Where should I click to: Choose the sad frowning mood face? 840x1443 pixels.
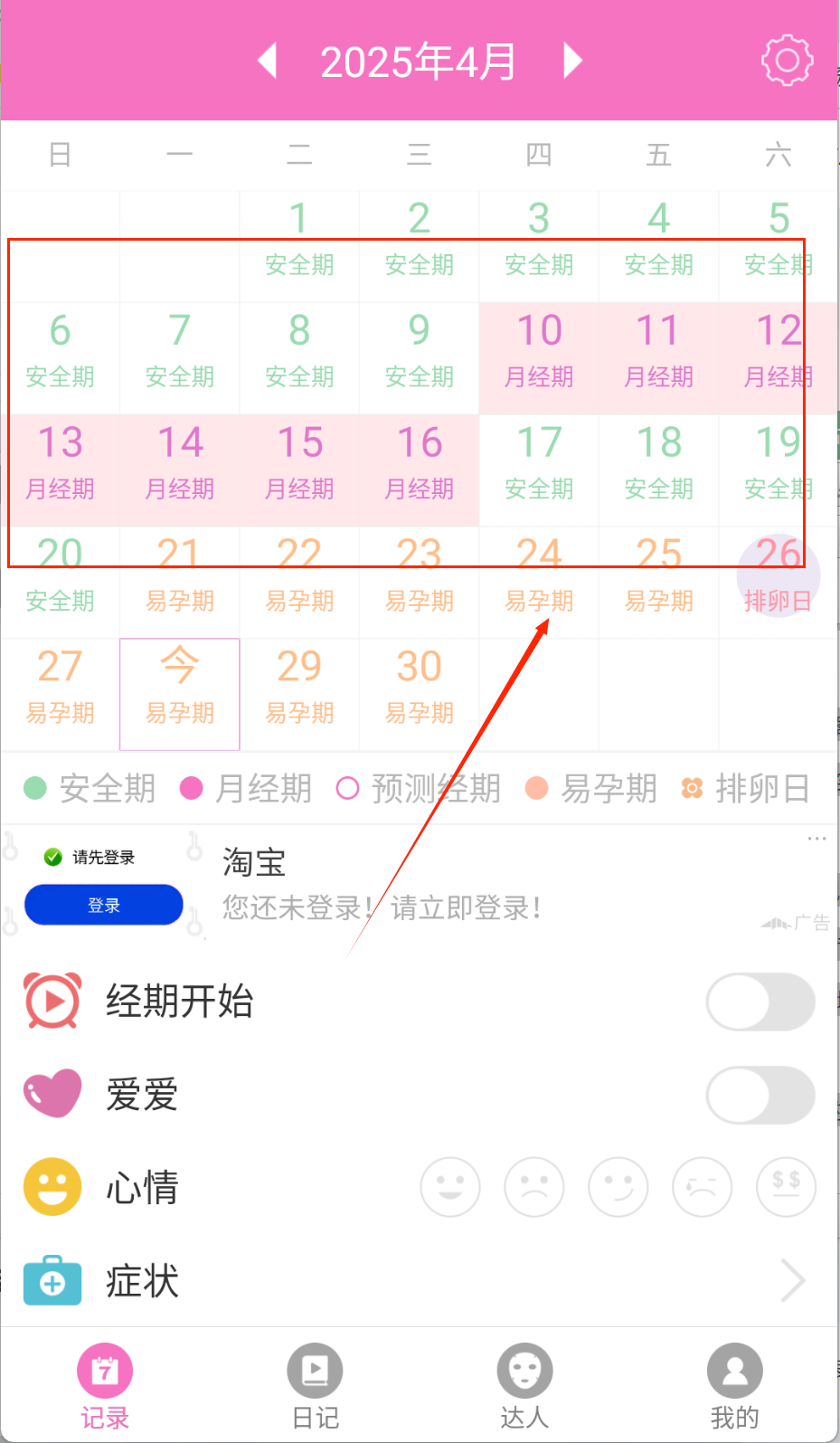(534, 1187)
